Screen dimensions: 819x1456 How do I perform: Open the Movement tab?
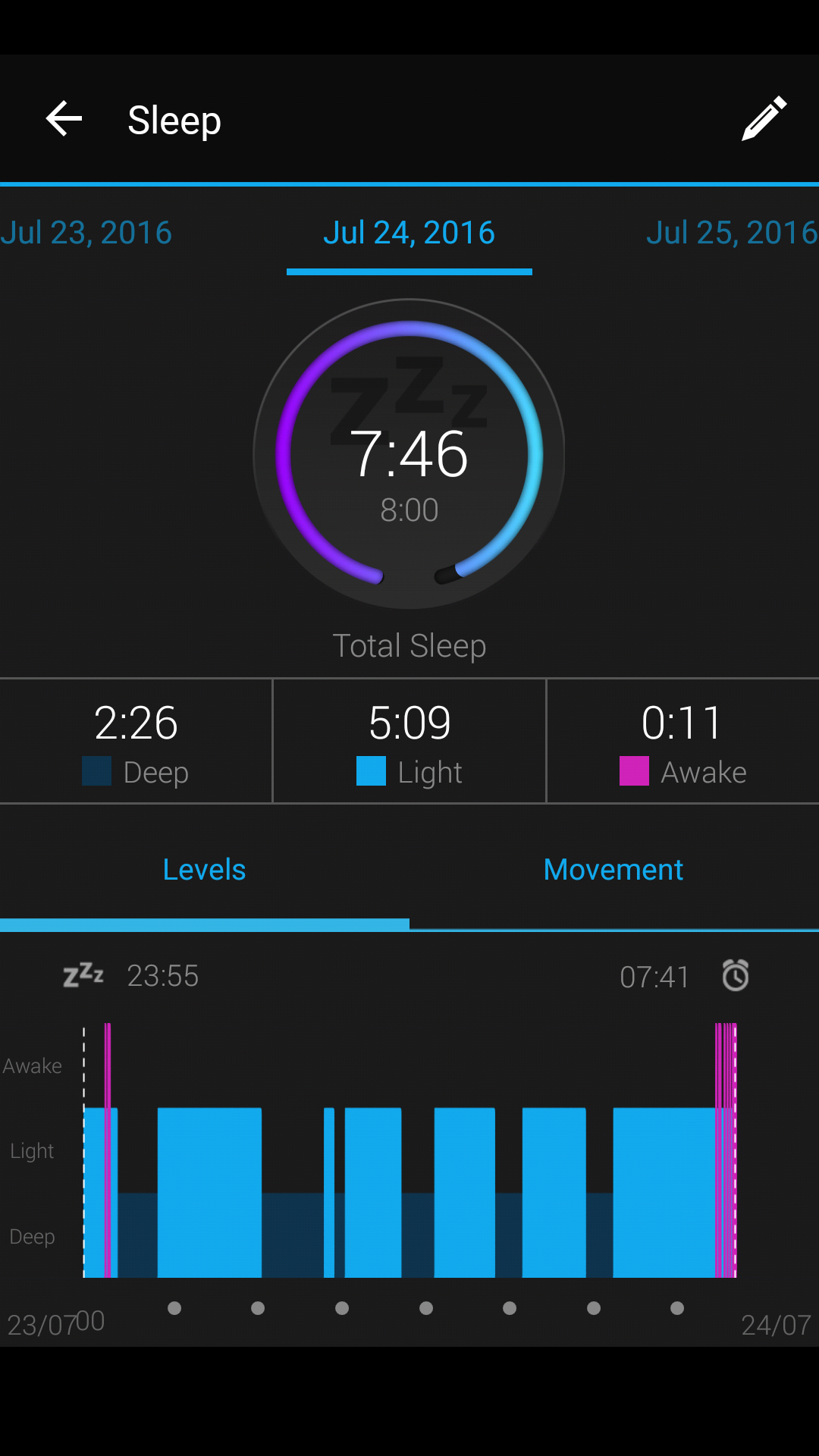coord(613,869)
